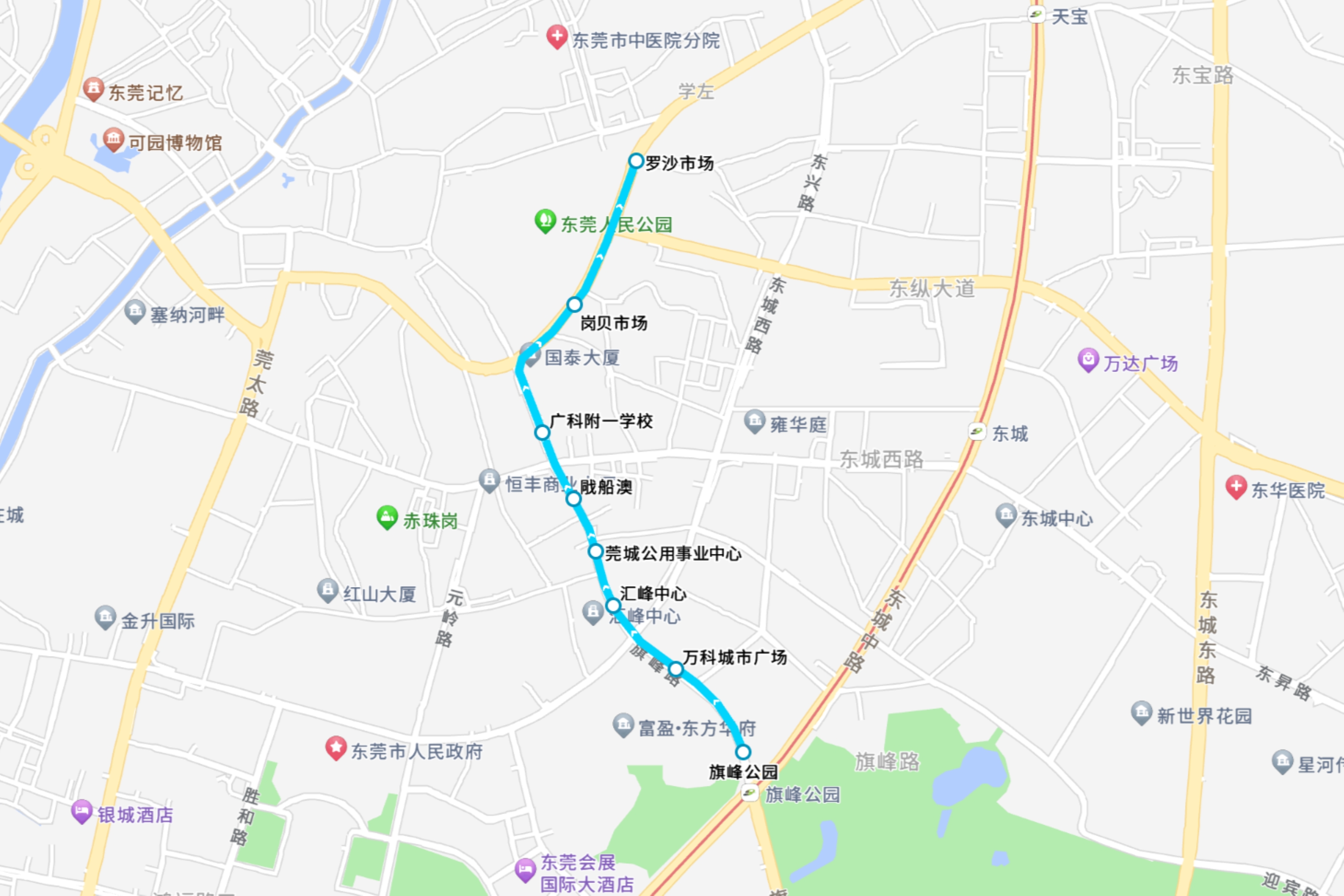
Task: Select the 万科城市广场 stop marker
Action: [x=676, y=669]
